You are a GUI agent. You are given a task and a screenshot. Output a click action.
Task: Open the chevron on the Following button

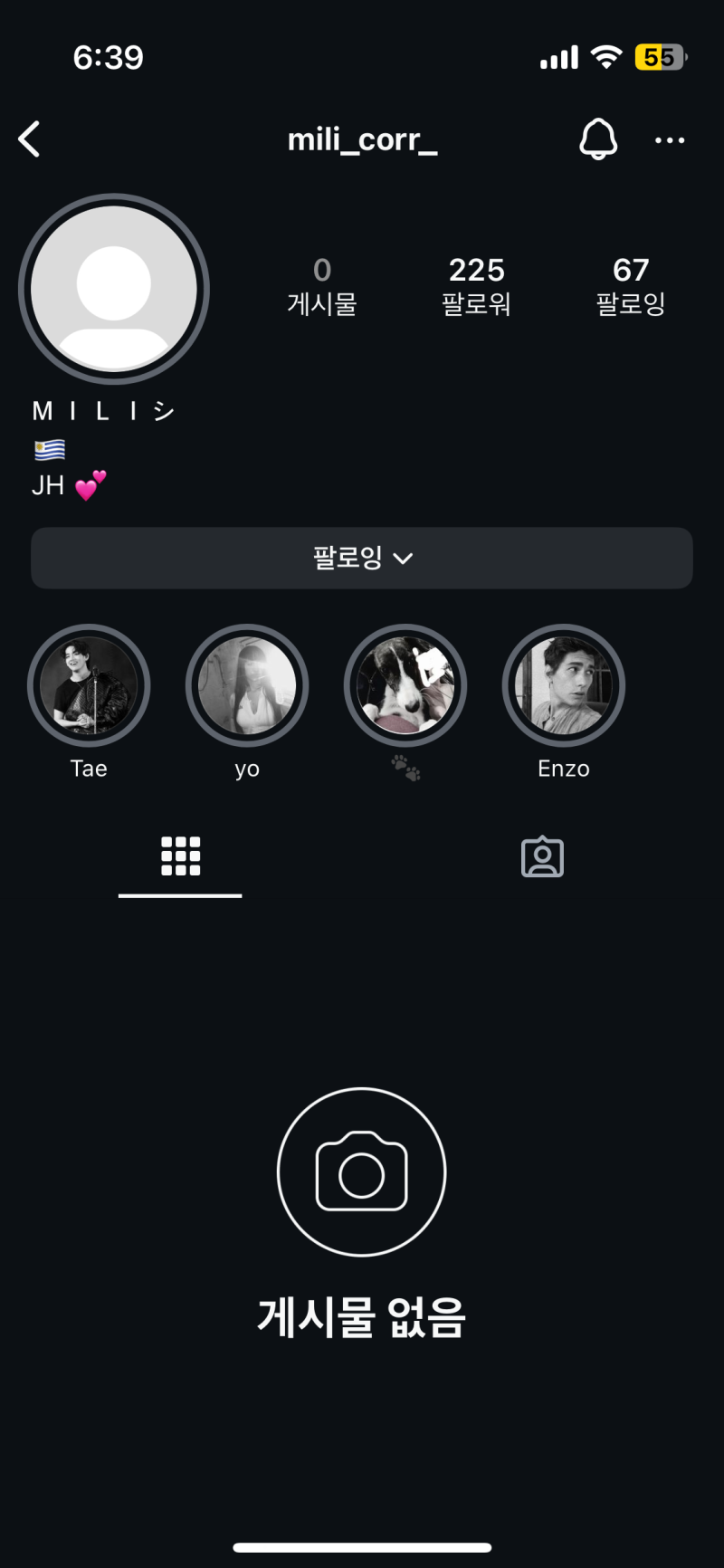coord(404,559)
